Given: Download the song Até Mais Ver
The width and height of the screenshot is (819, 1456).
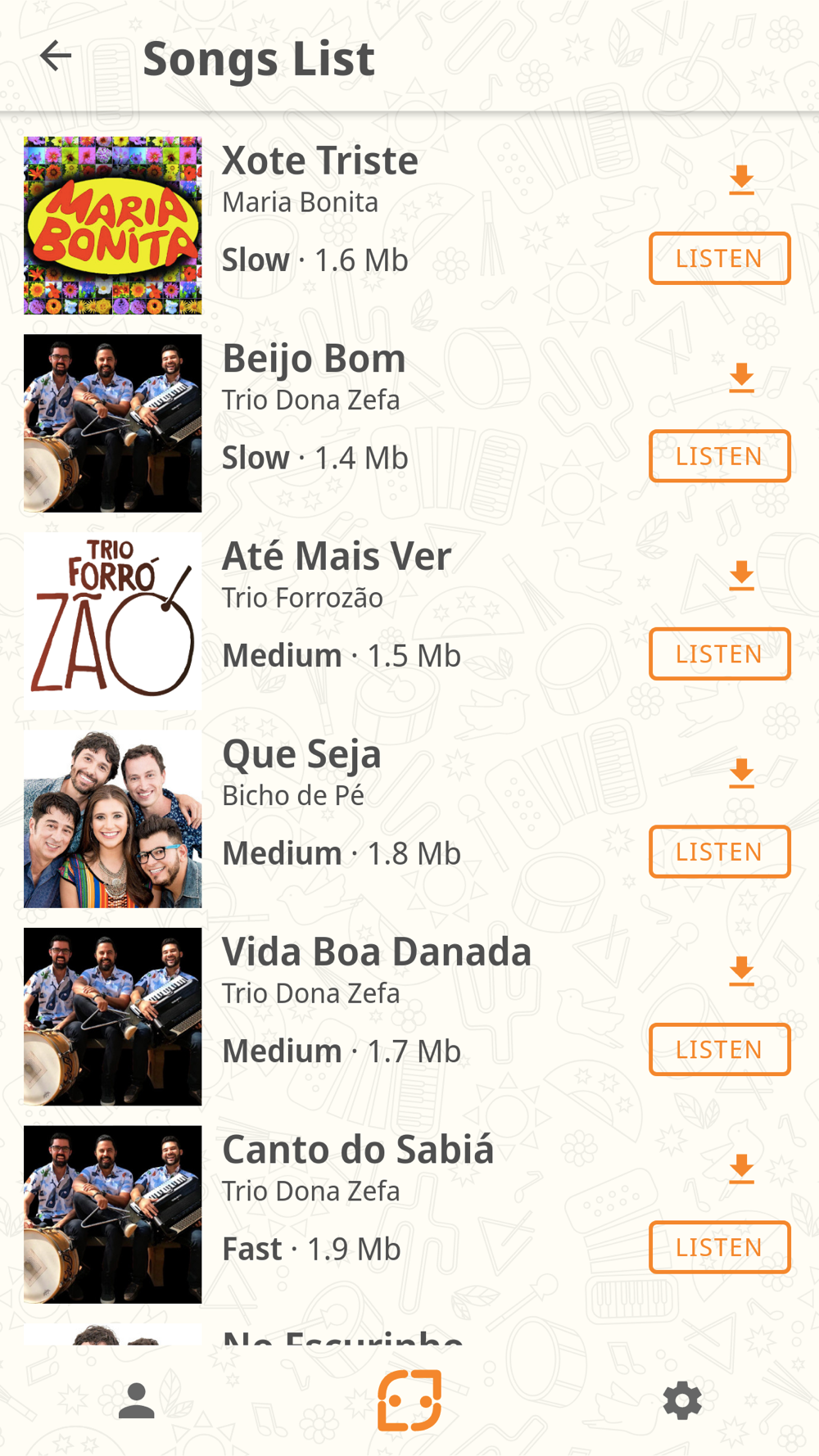Looking at the screenshot, I should 741,576.
